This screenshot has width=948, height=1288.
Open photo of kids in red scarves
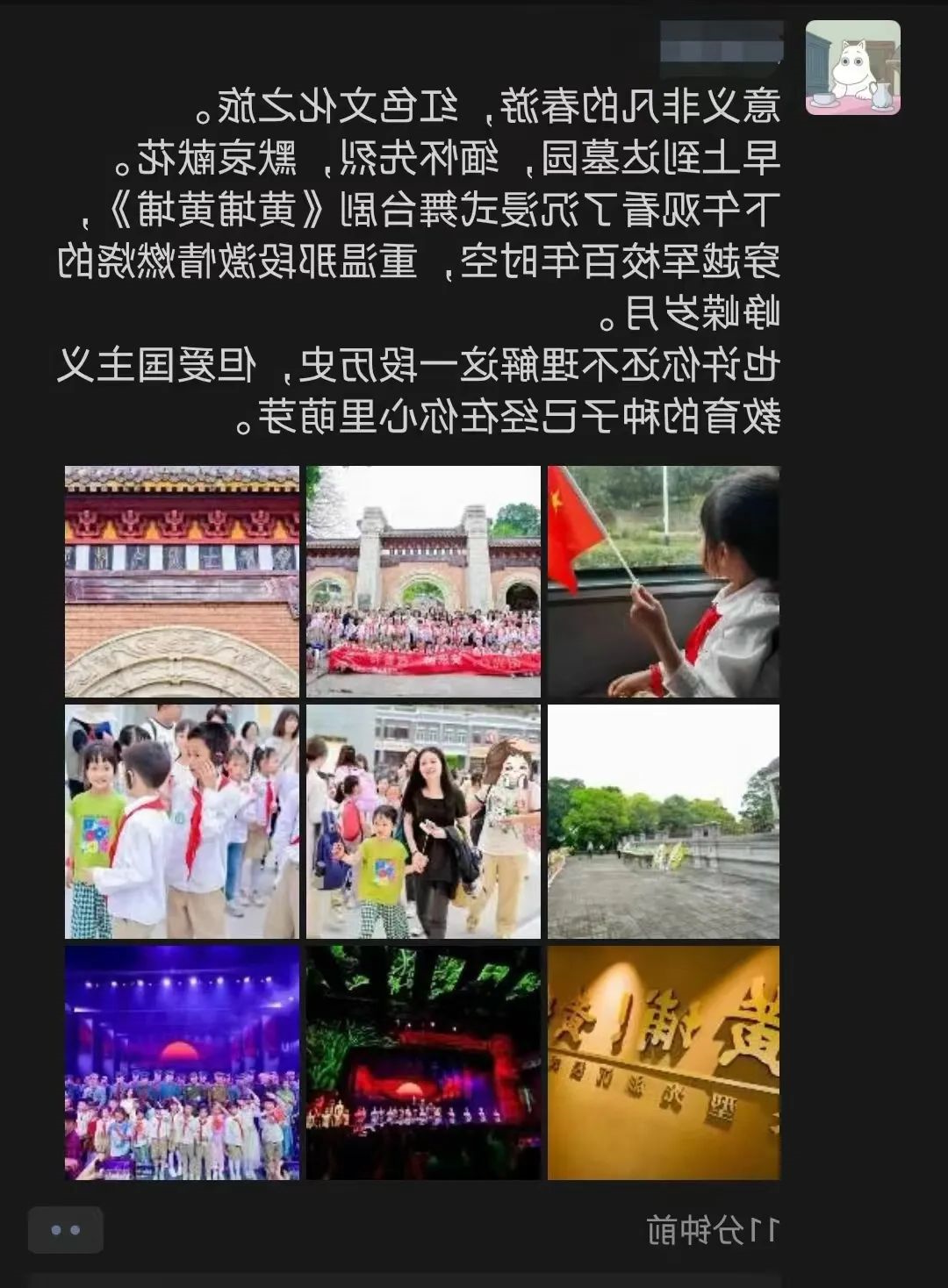(182, 821)
